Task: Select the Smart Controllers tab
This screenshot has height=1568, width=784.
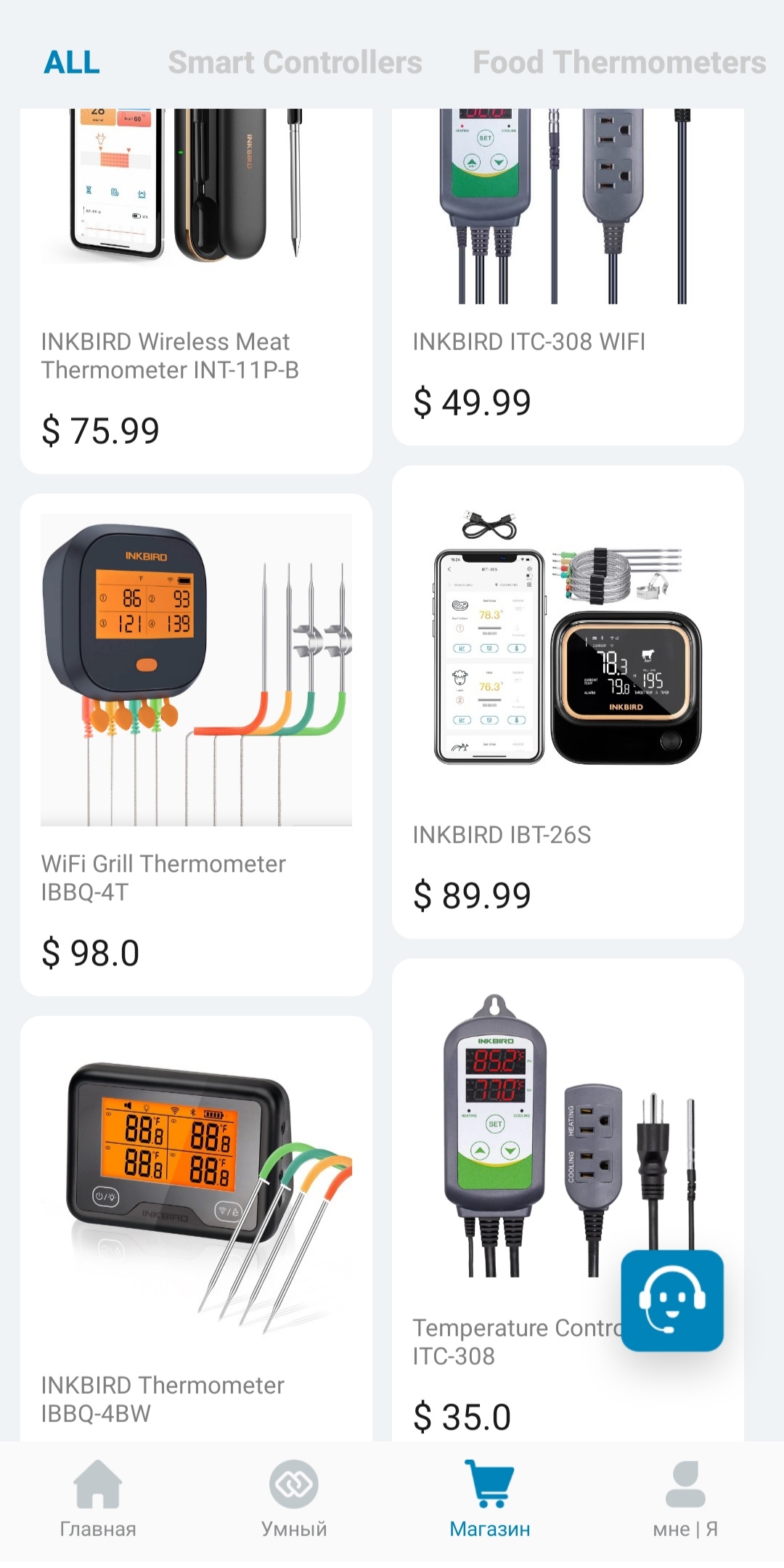Action: point(295,62)
